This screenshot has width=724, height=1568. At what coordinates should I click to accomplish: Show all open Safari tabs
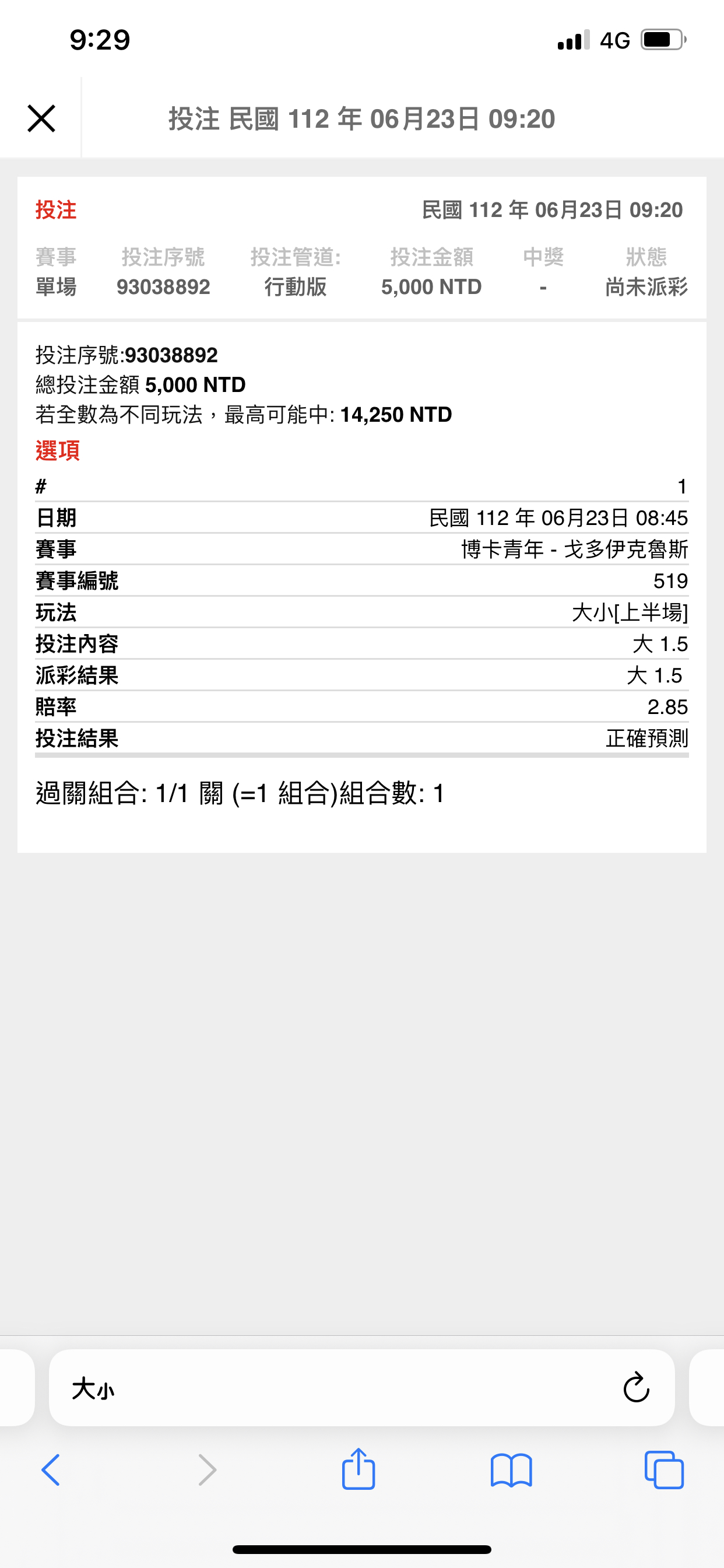coord(664,1470)
